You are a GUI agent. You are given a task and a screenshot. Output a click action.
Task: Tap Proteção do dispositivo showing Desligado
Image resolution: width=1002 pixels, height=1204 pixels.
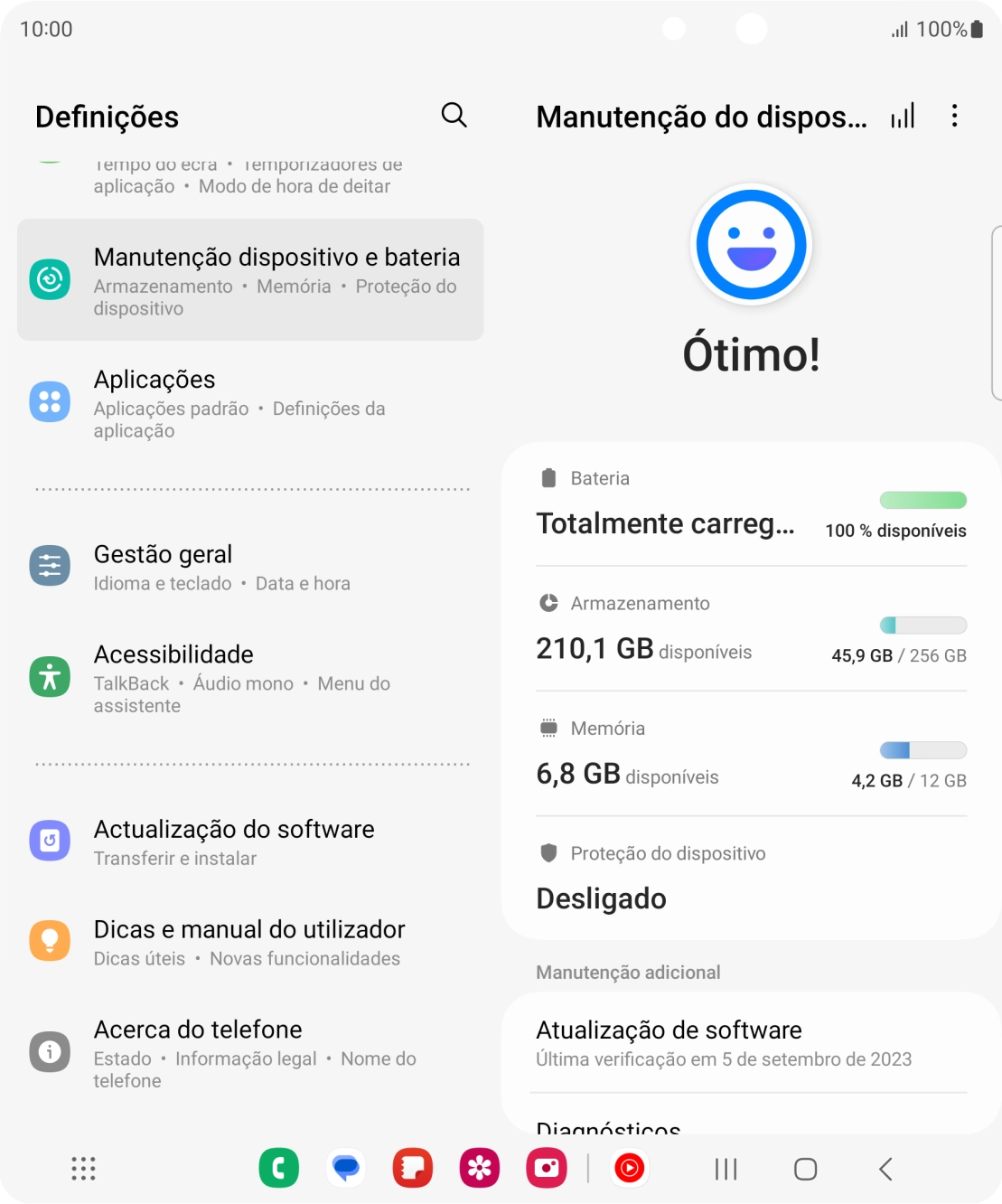pyautogui.click(x=750, y=877)
